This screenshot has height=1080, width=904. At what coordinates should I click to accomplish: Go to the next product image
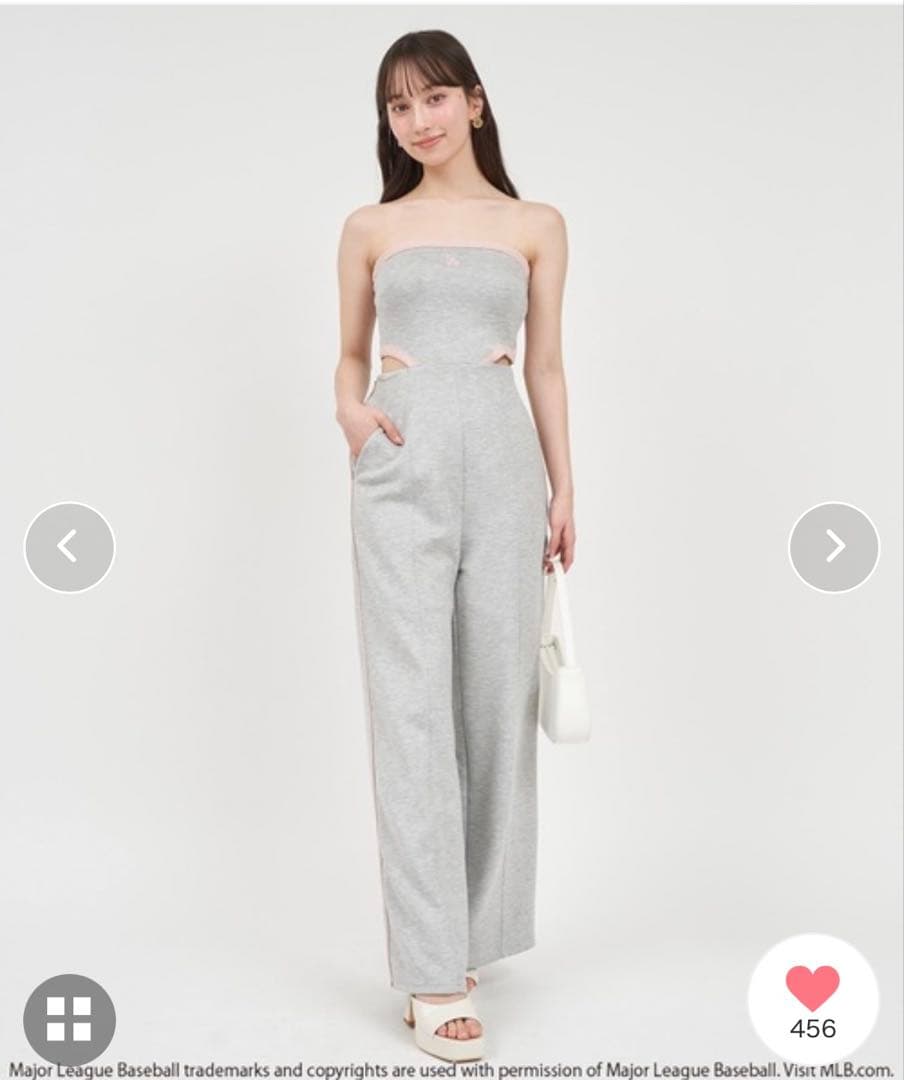(x=834, y=547)
